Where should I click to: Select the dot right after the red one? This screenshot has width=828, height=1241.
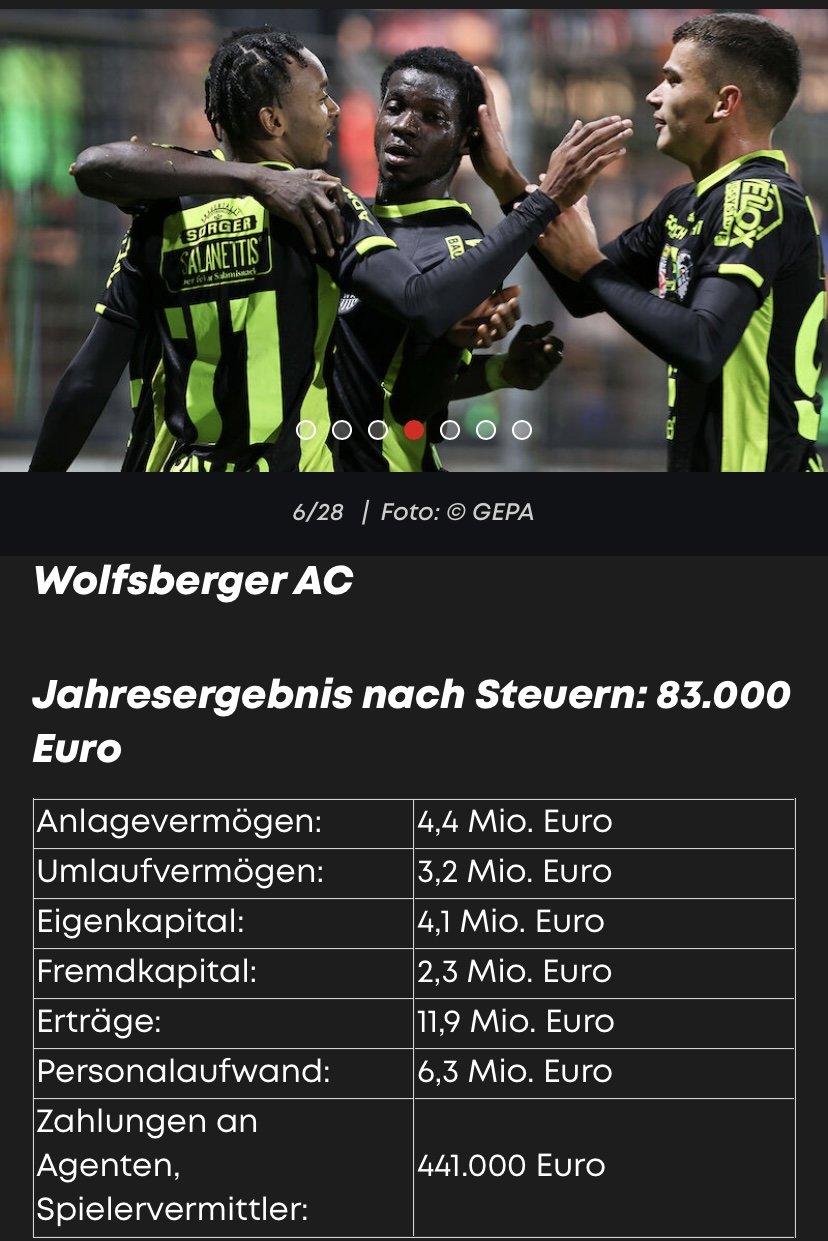(x=450, y=430)
